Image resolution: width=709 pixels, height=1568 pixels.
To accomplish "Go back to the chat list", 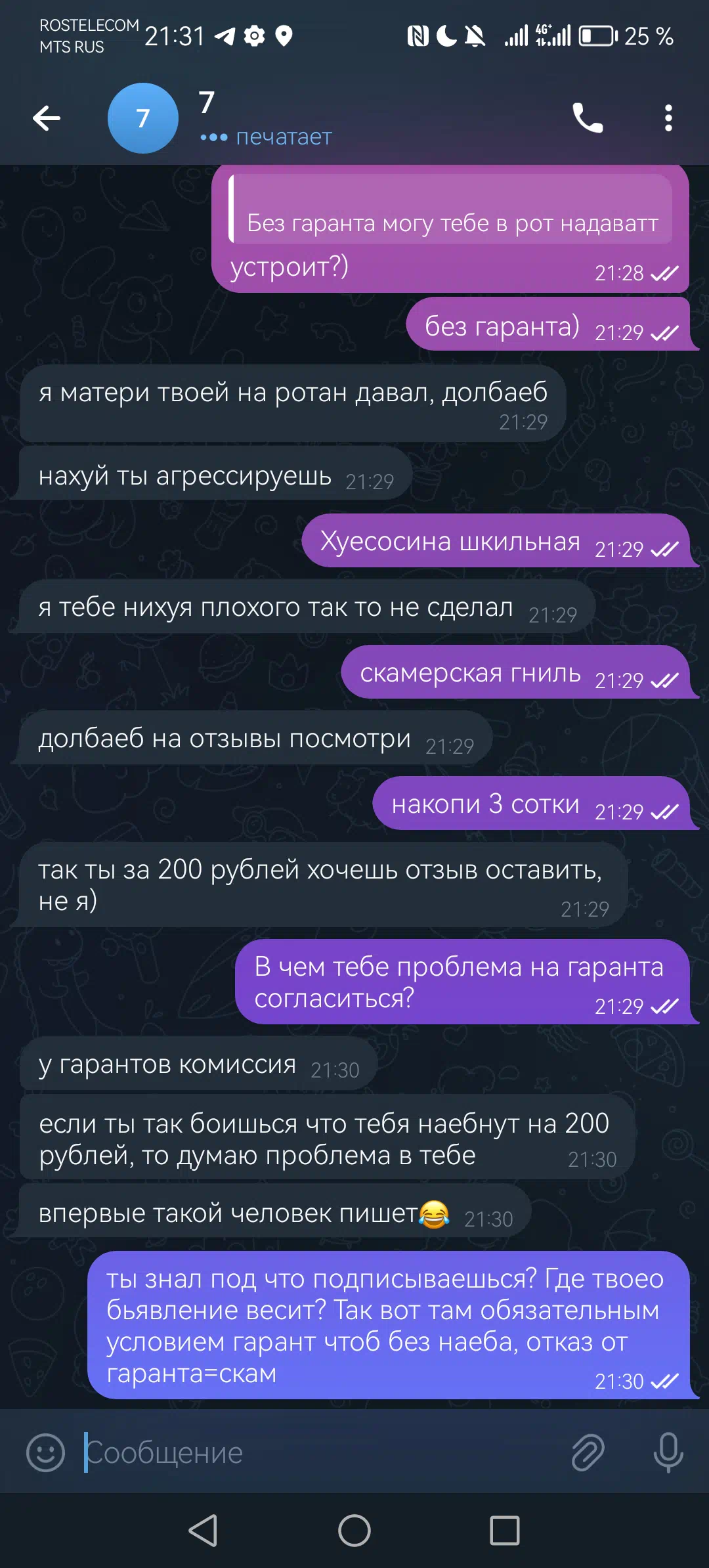I will point(47,118).
